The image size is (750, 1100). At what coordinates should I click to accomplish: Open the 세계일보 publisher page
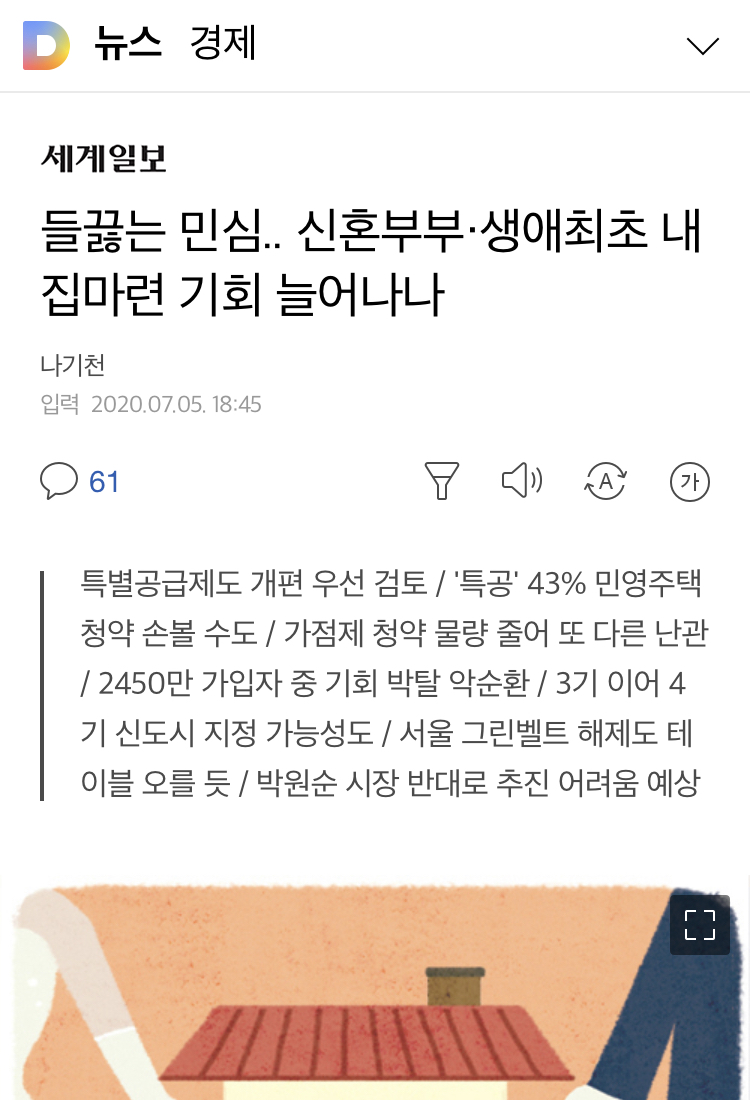(104, 159)
